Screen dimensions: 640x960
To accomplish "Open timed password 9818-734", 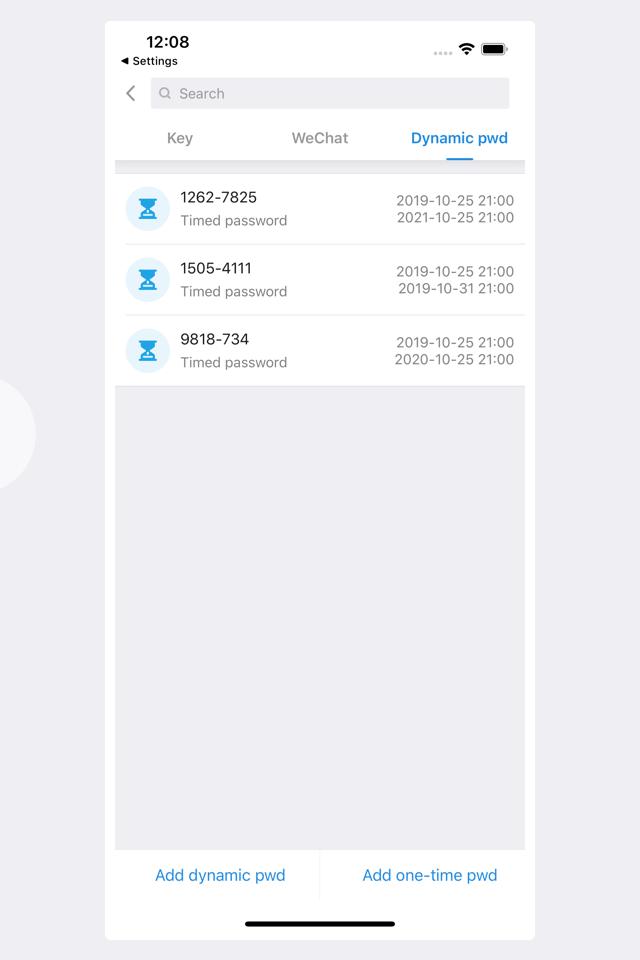I will point(320,351).
